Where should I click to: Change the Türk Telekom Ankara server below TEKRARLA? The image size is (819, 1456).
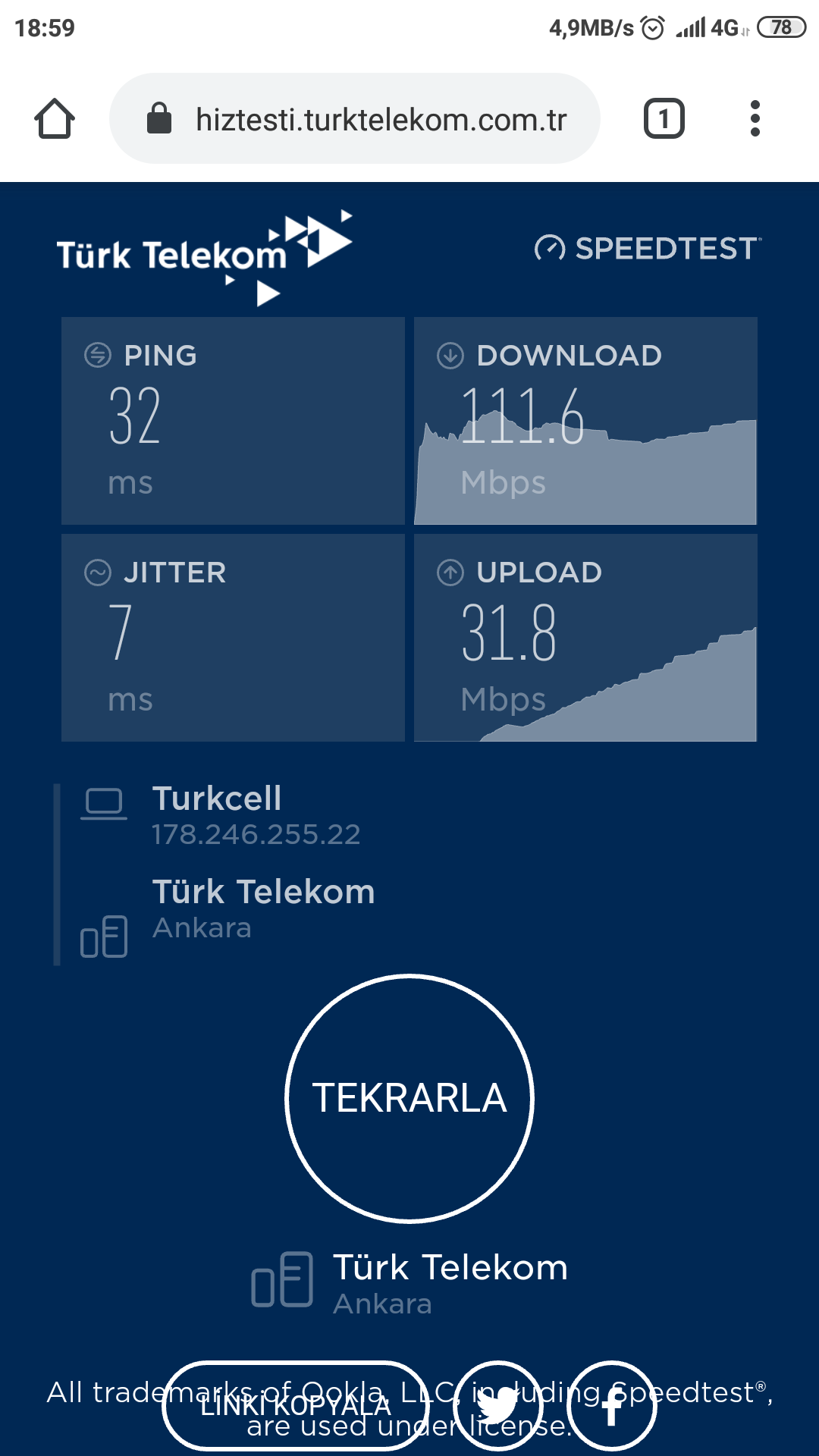[409, 1285]
